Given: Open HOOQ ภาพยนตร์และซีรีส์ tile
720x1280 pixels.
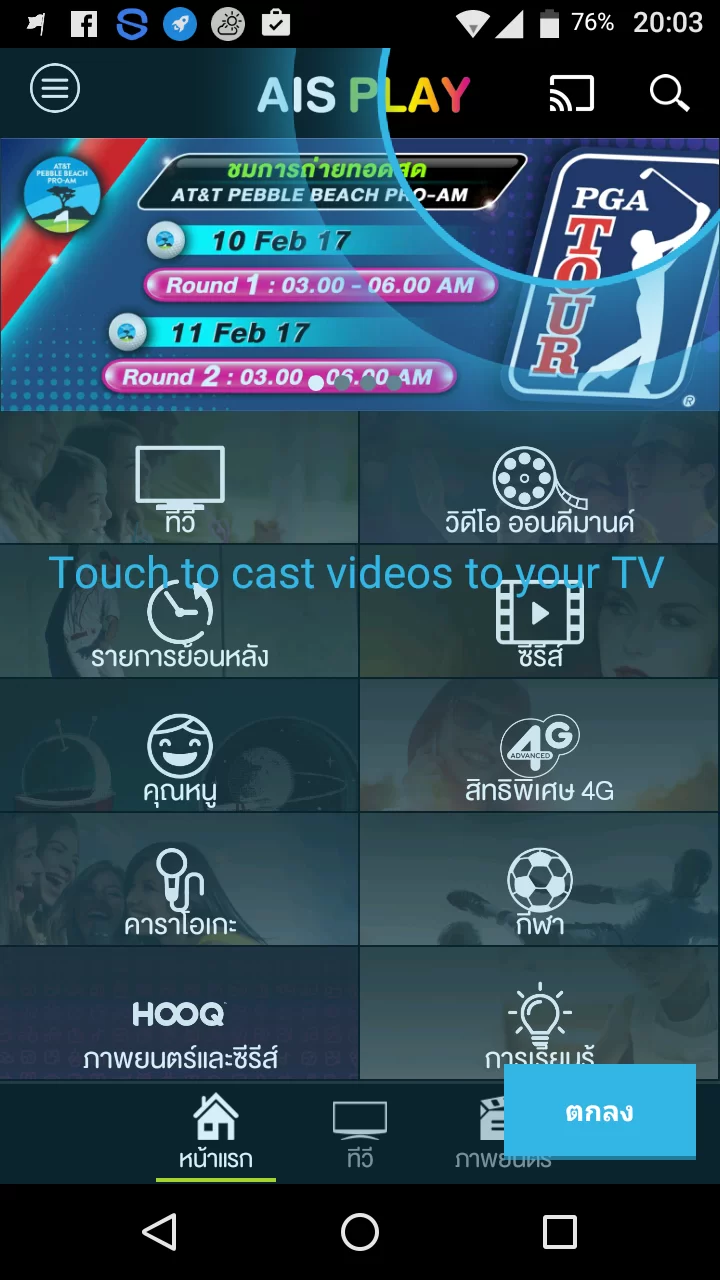Looking at the screenshot, I should 179,1013.
